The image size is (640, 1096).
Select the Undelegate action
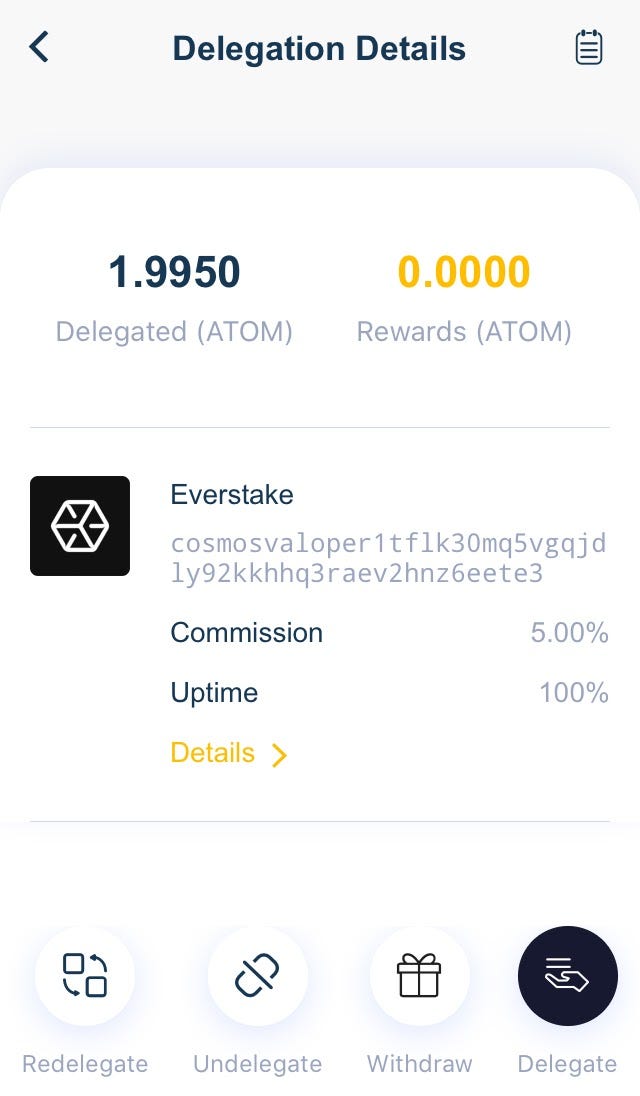[257, 976]
